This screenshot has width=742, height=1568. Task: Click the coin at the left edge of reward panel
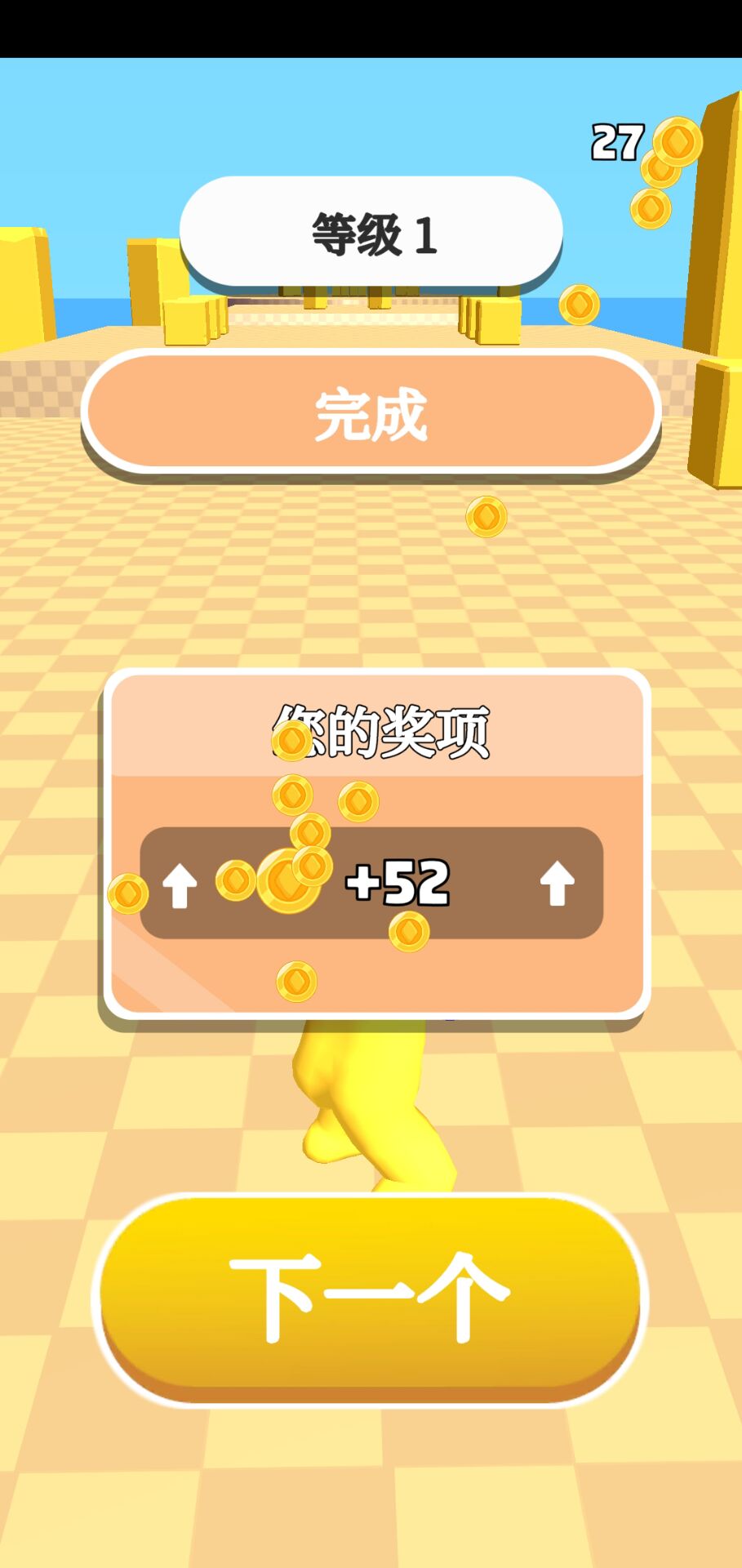127,894
